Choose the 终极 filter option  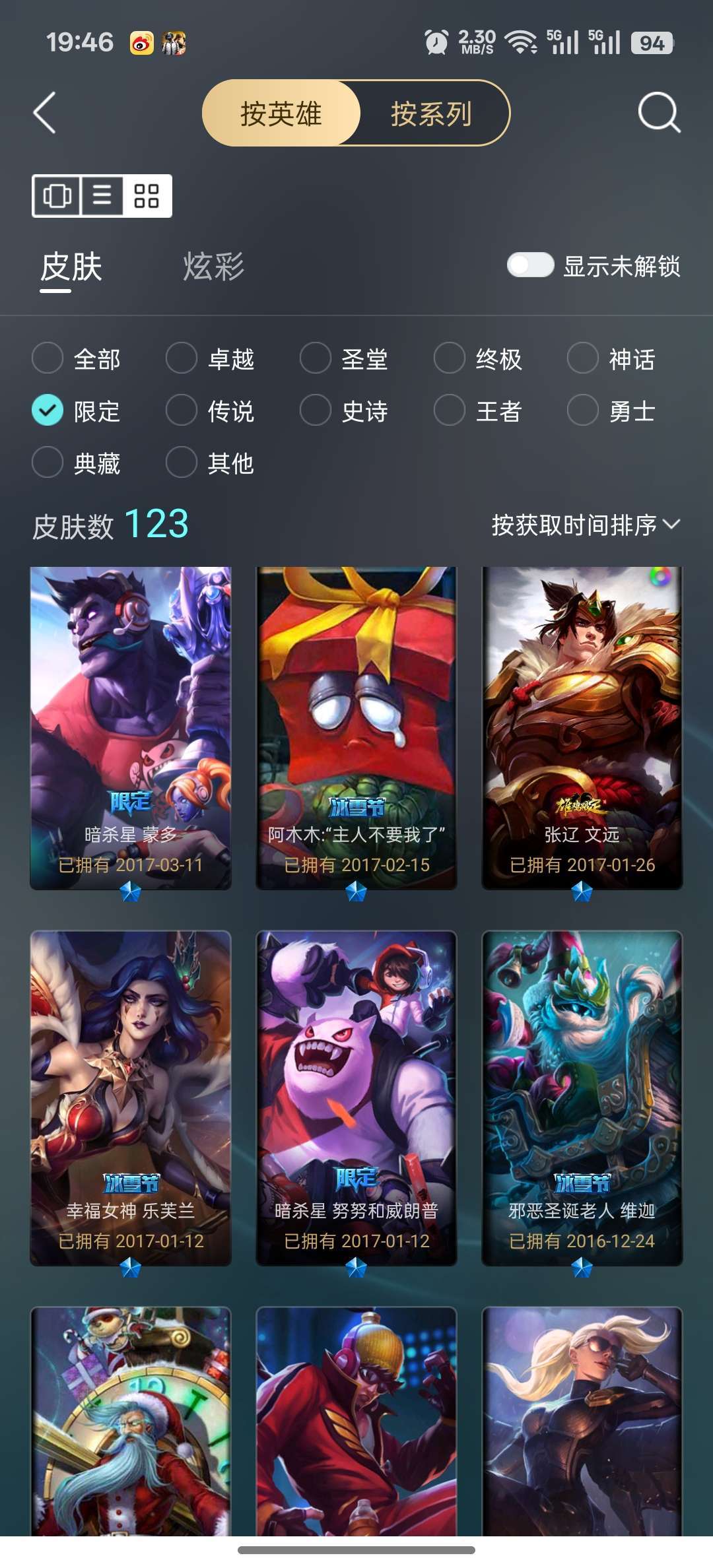[479, 359]
